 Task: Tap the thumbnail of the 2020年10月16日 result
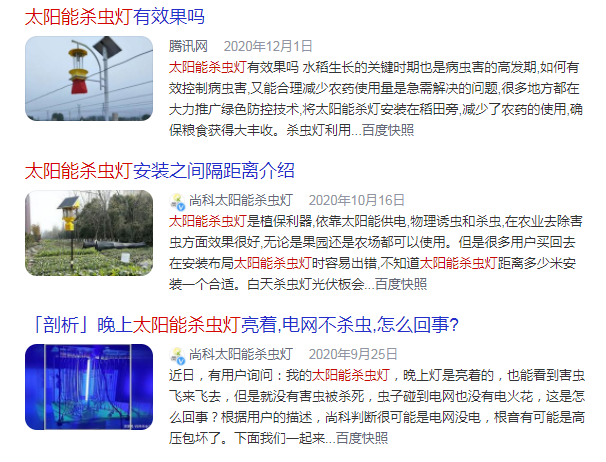[x=89, y=233]
